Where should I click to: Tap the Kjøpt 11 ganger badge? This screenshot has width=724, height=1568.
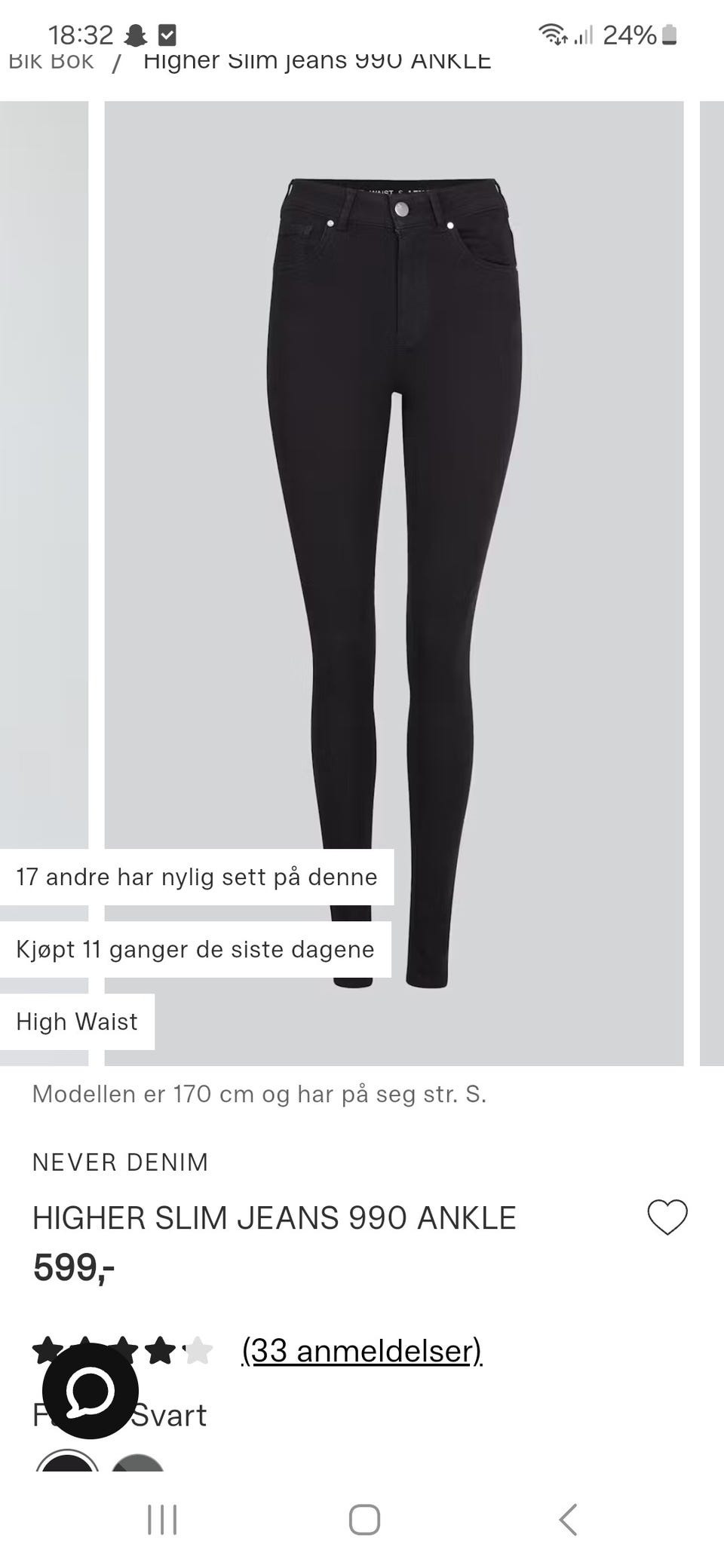[195, 949]
